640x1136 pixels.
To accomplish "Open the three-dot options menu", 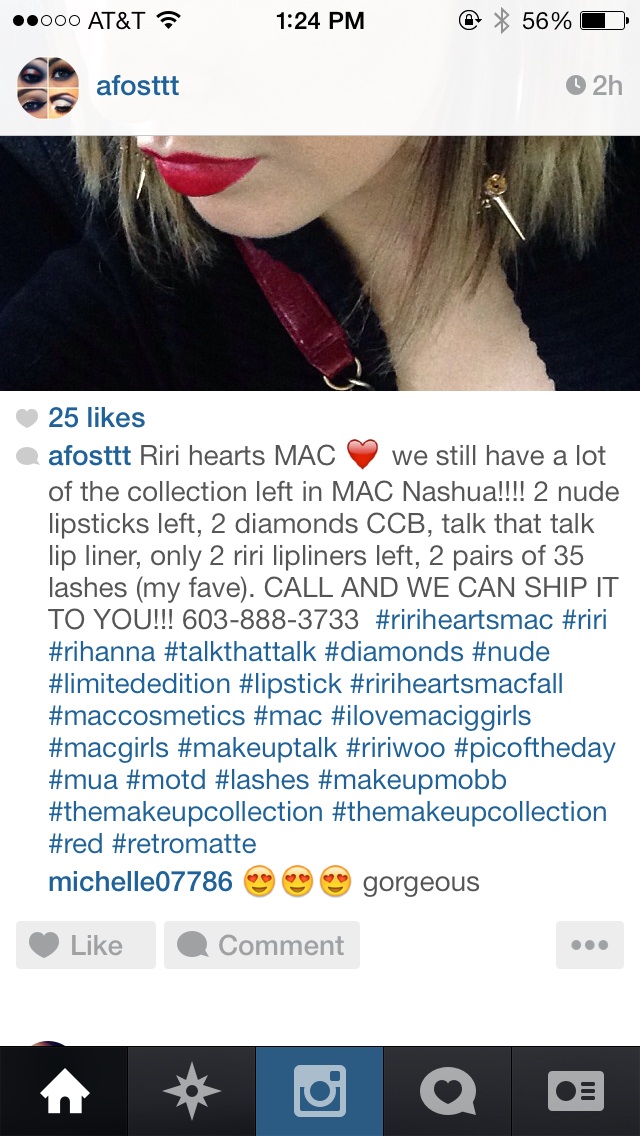I will point(589,945).
